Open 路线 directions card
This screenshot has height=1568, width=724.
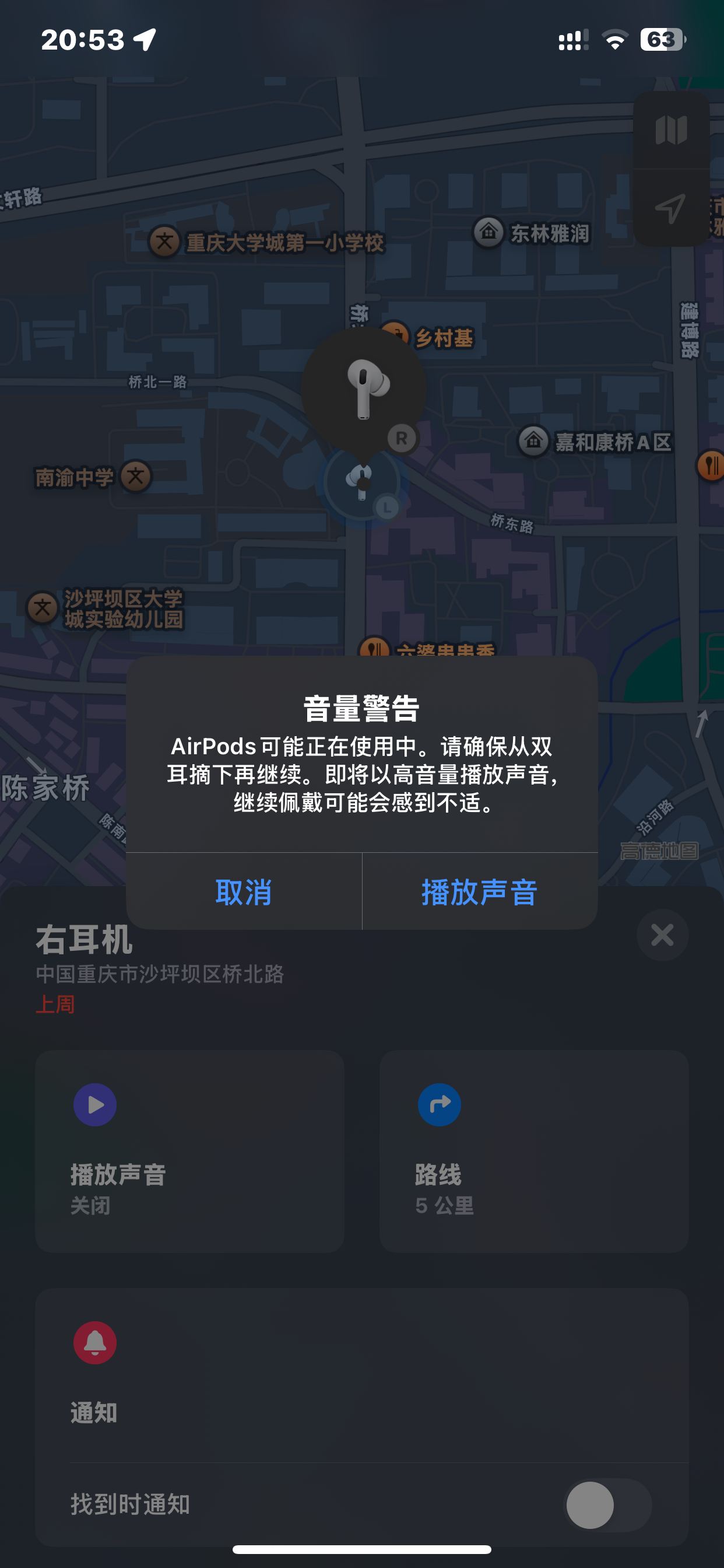[533, 1150]
